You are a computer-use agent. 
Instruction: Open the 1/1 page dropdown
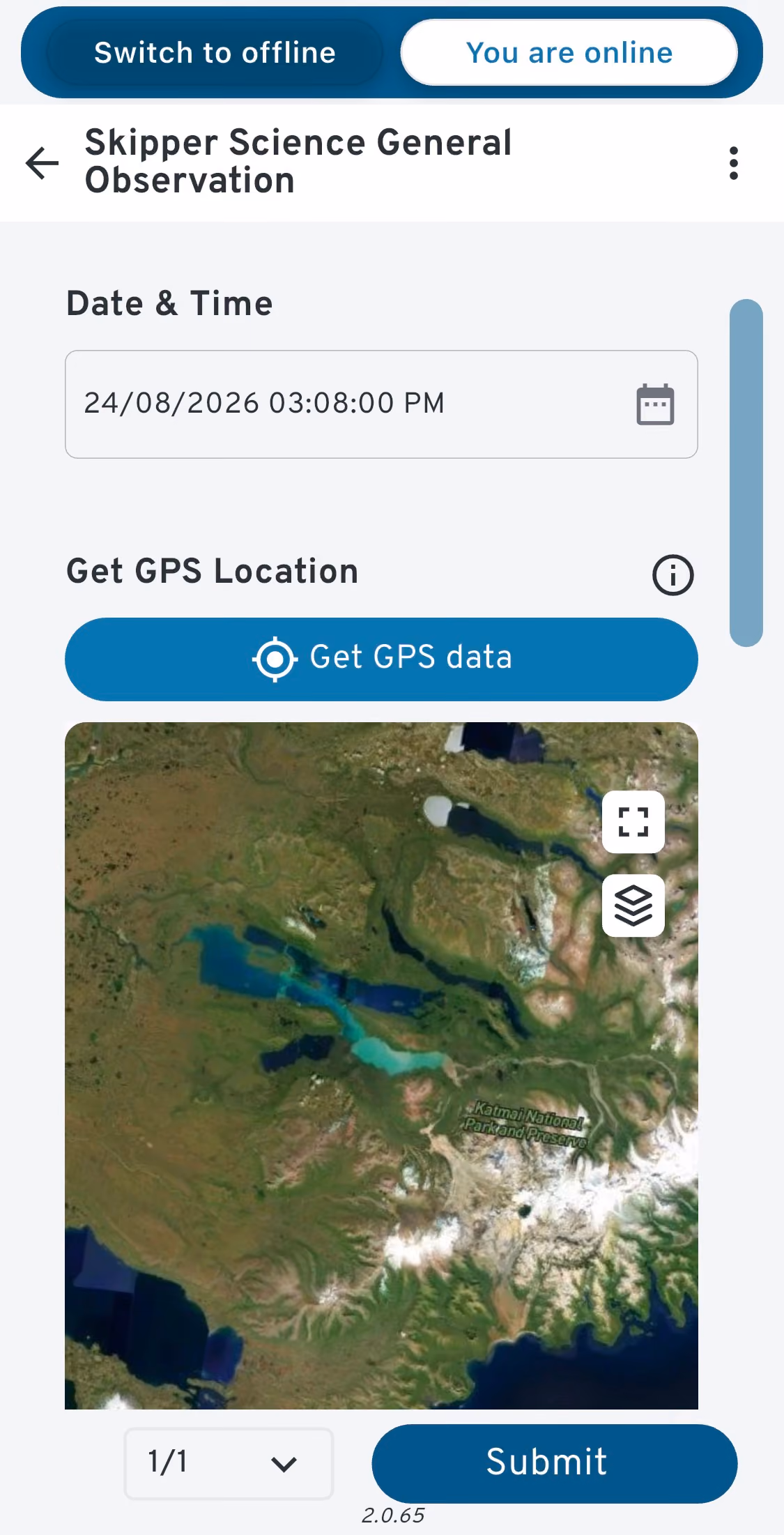229,1463
